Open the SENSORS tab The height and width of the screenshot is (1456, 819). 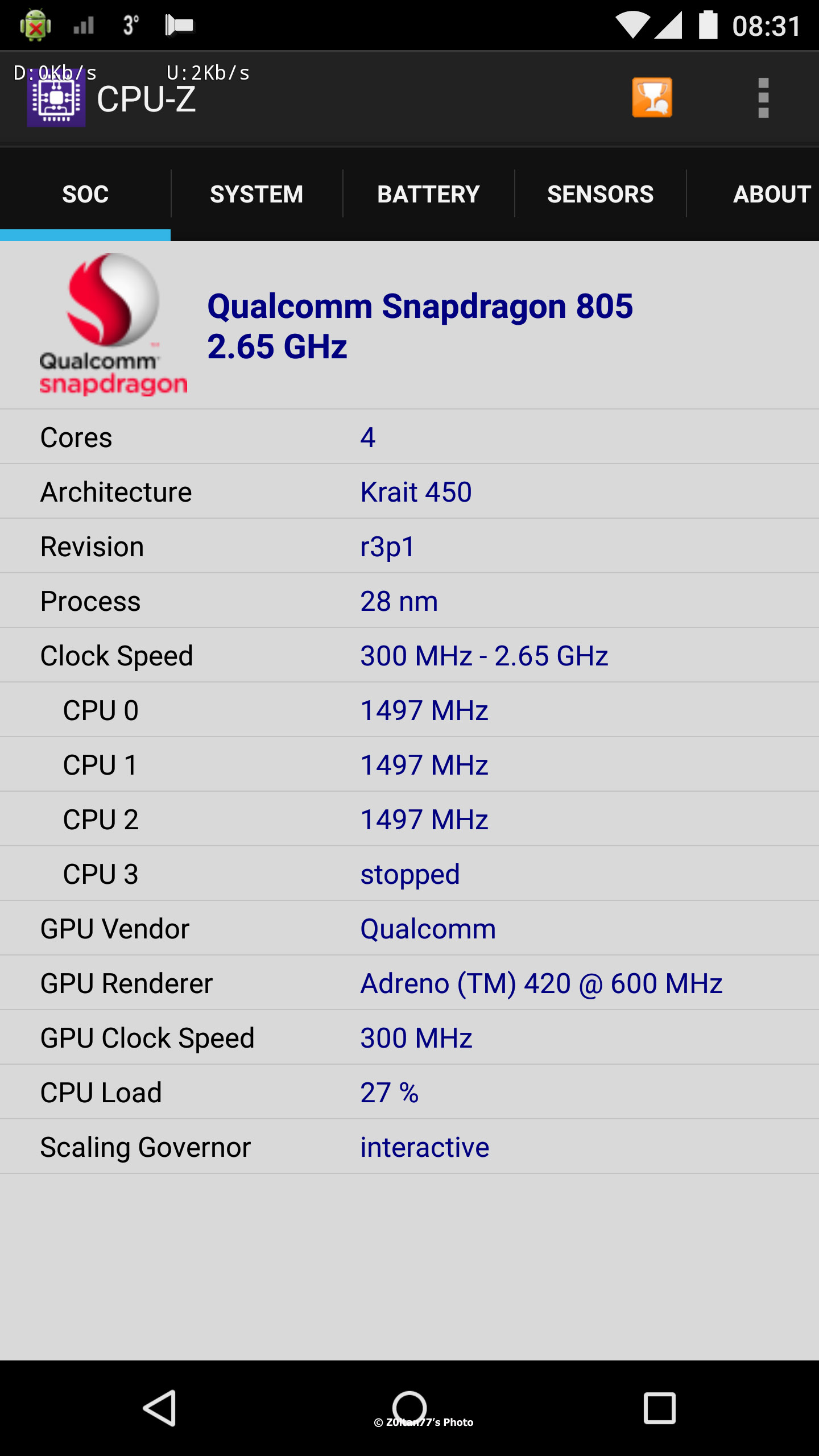point(600,195)
